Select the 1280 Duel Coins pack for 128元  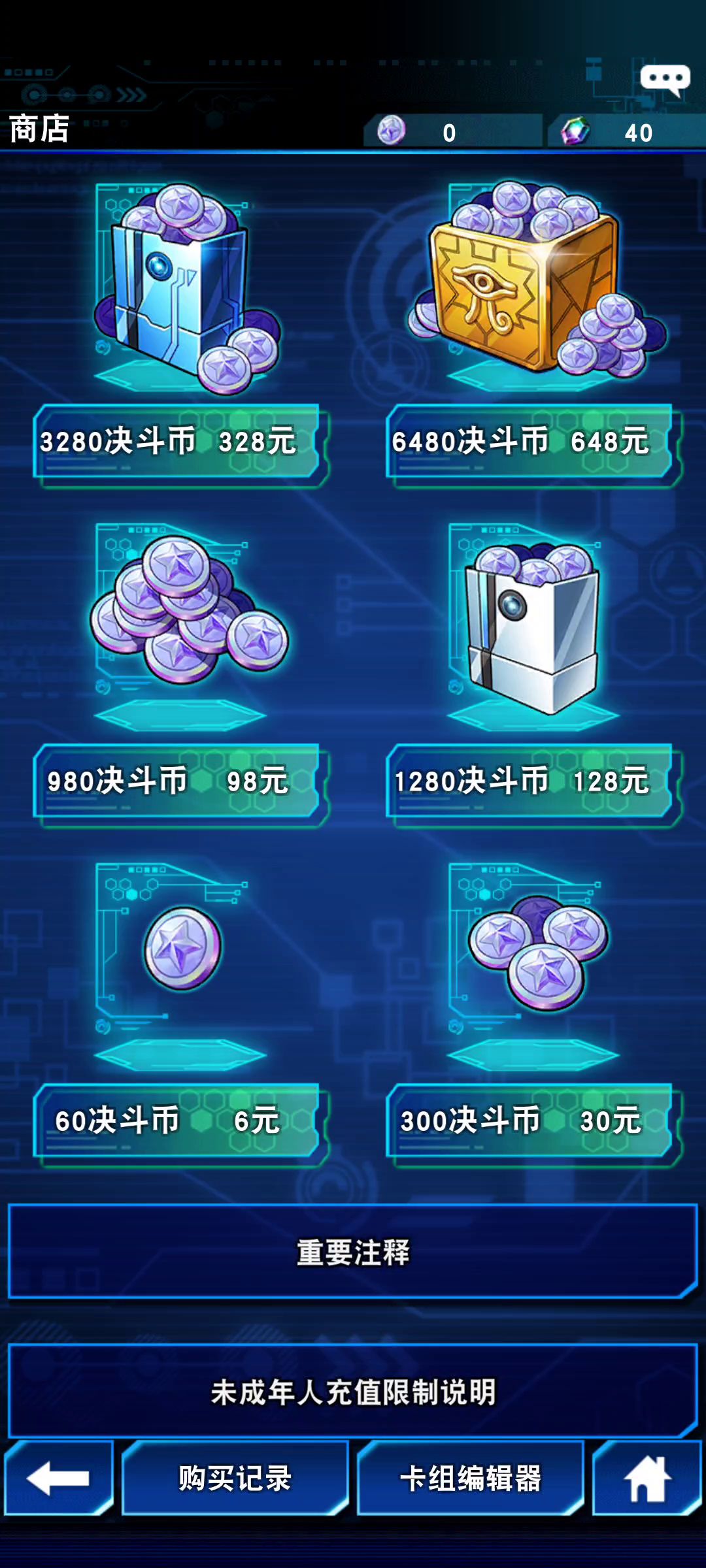click(531, 781)
